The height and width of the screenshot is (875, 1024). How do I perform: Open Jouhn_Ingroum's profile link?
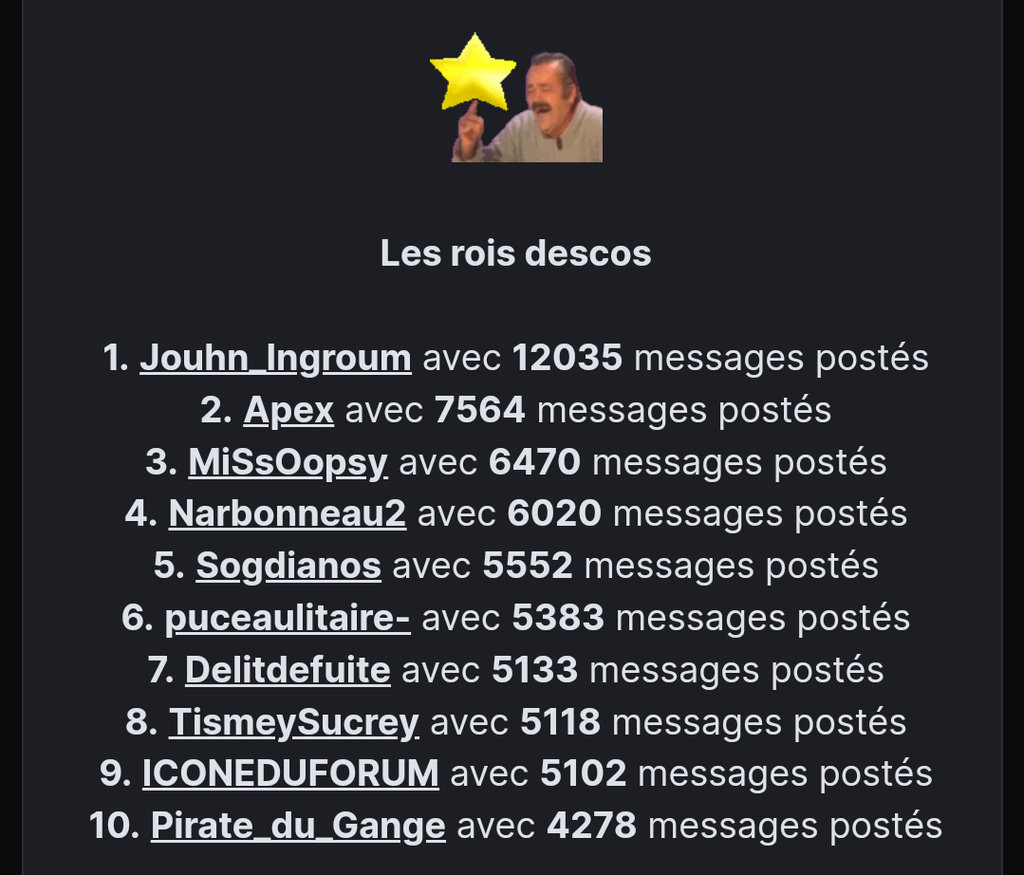coord(275,358)
